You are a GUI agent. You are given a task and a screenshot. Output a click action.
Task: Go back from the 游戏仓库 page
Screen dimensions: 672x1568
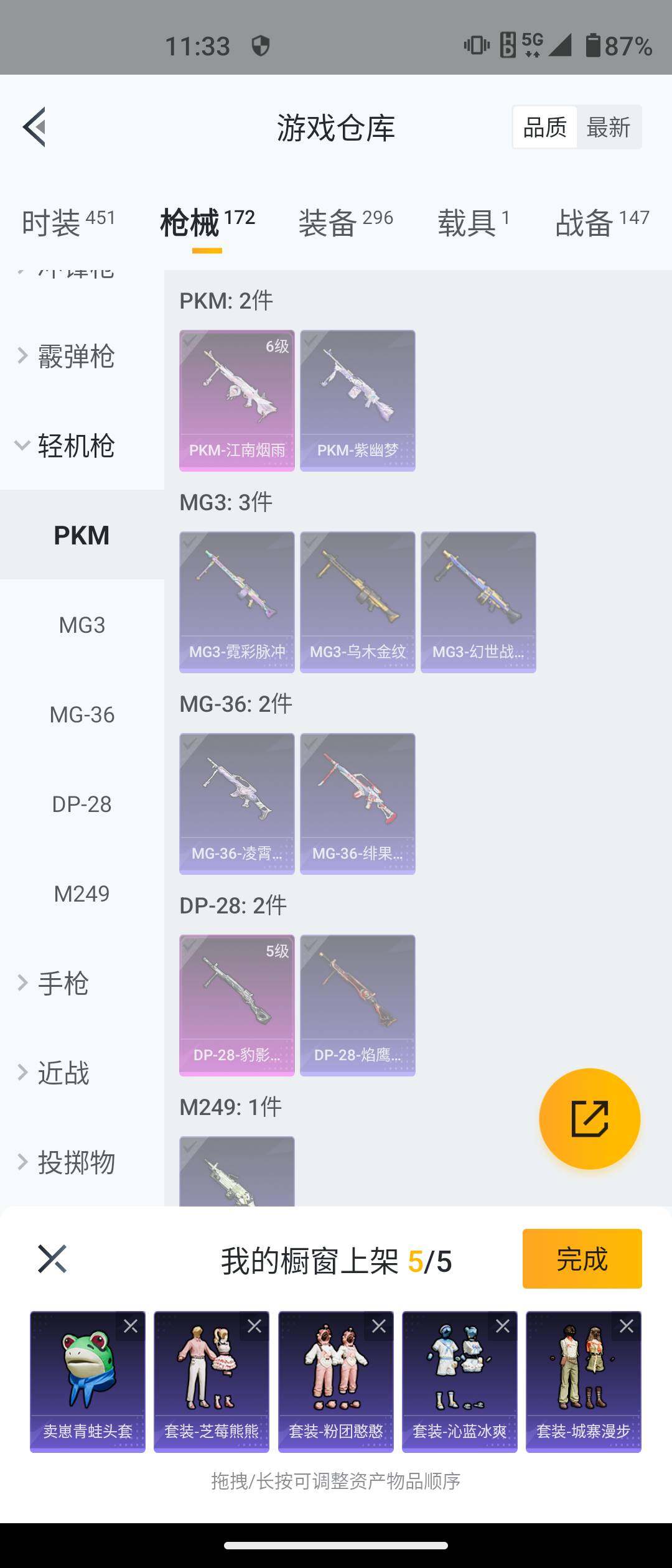pyautogui.click(x=35, y=127)
